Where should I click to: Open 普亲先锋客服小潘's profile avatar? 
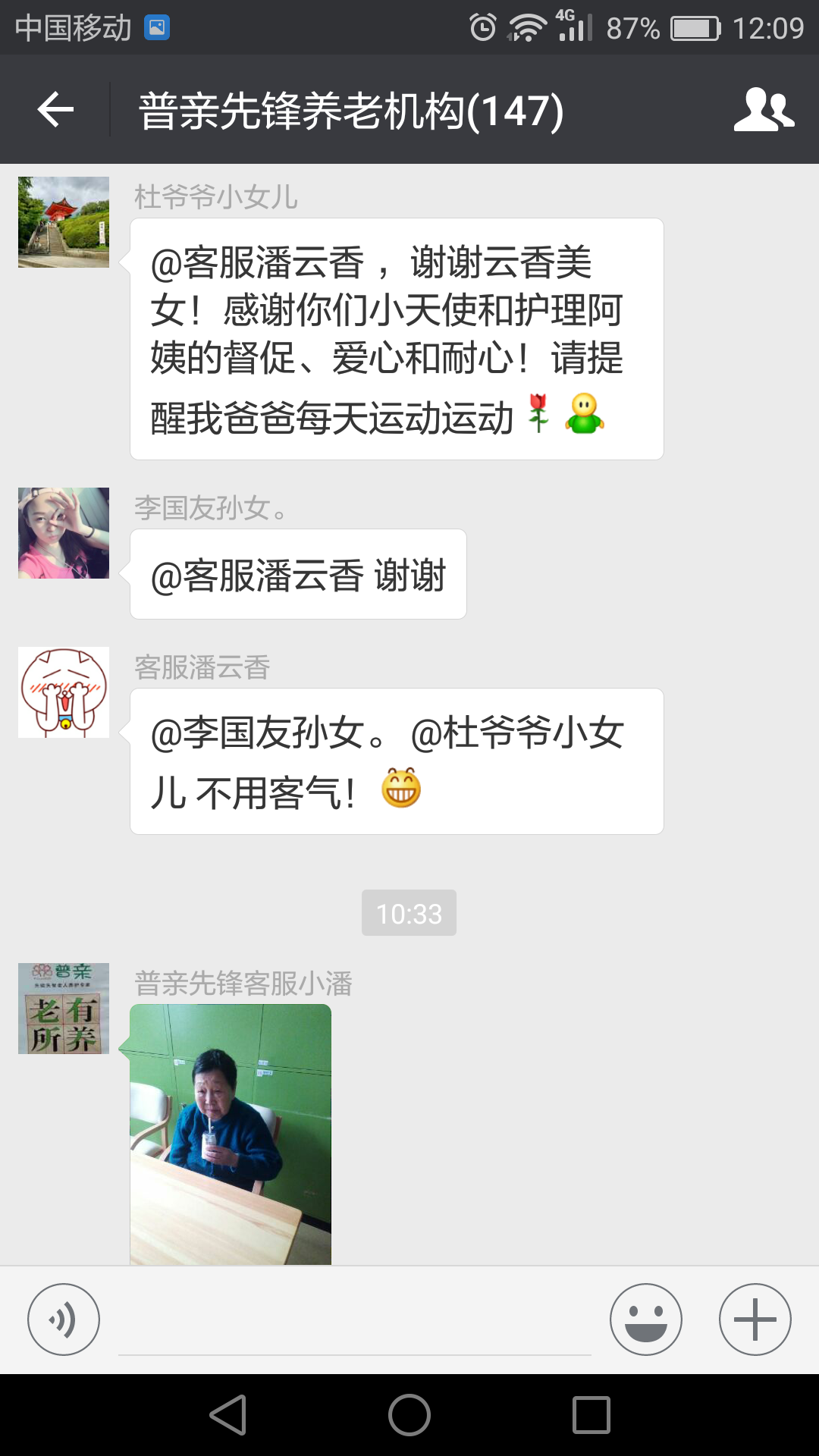click(64, 1009)
